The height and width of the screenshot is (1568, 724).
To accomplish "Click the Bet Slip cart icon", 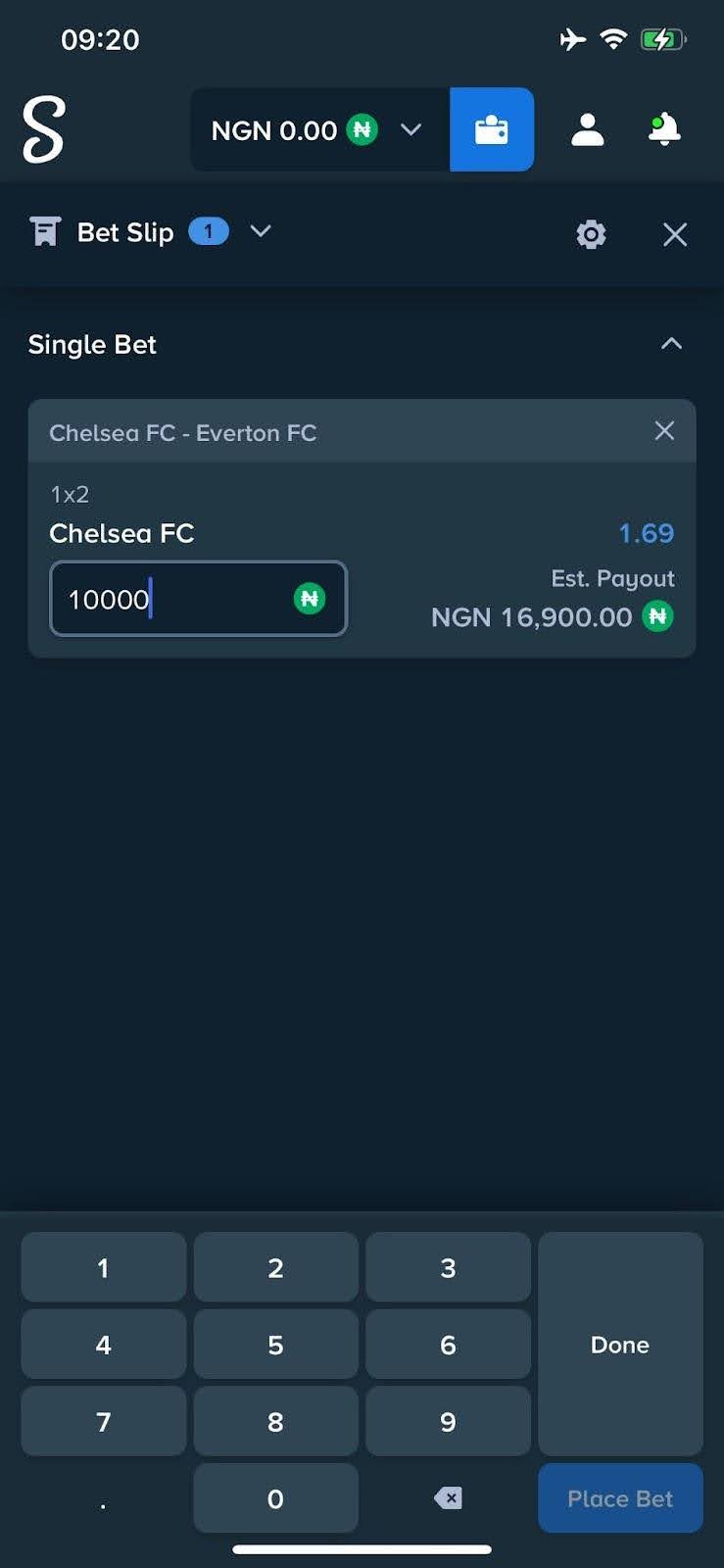I will click(45, 232).
